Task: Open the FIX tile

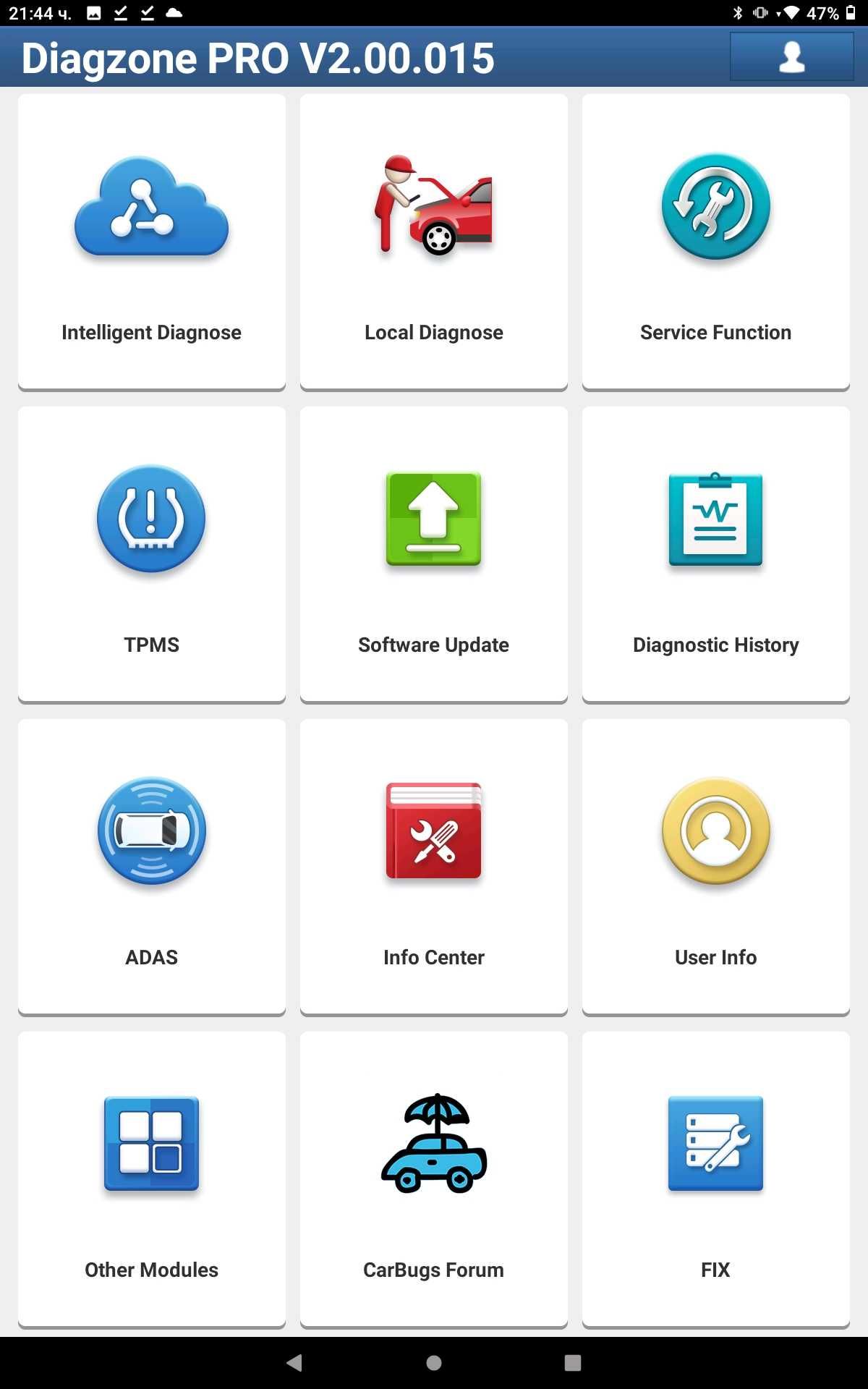Action: 715,1179
